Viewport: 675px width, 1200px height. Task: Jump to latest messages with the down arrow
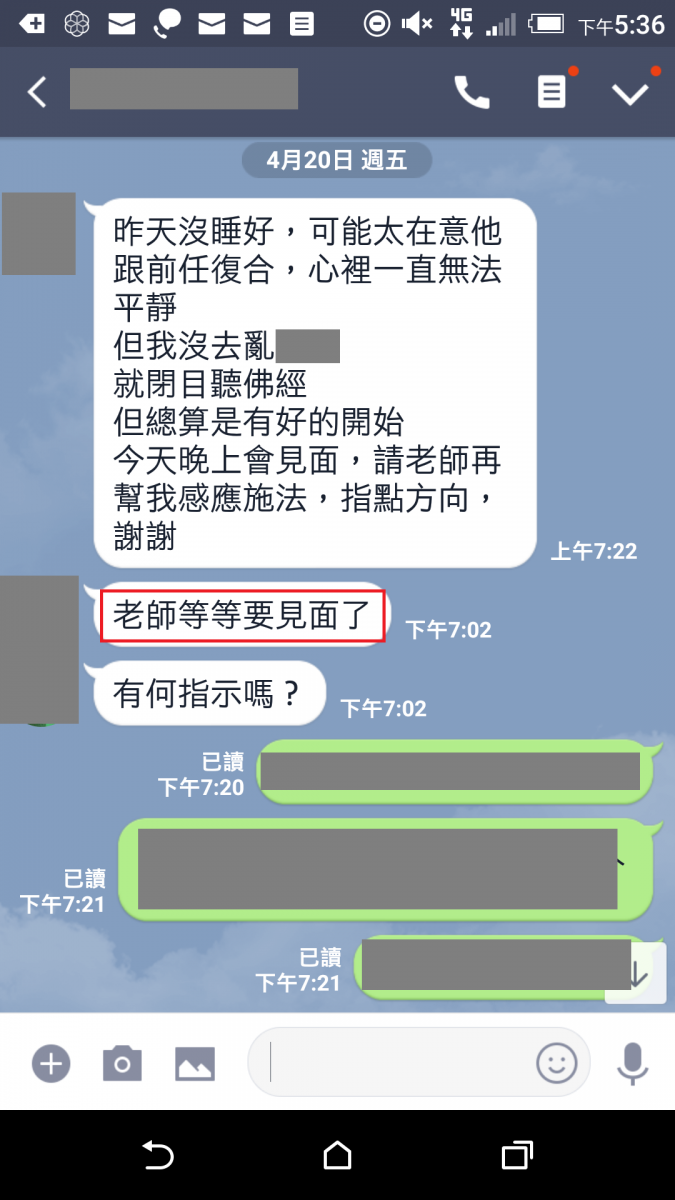pos(637,974)
